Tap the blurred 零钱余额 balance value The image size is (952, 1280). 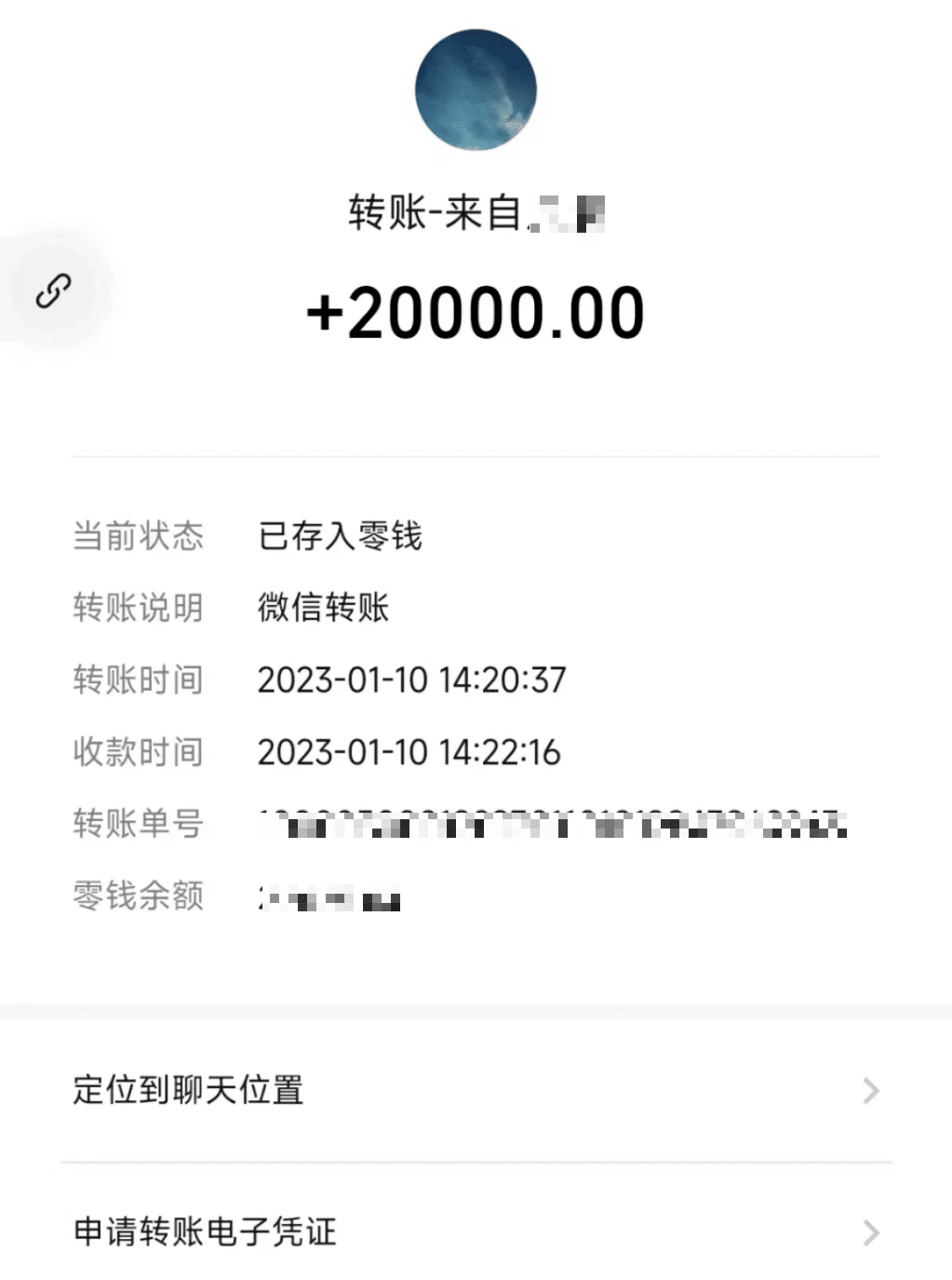[x=326, y=896]
